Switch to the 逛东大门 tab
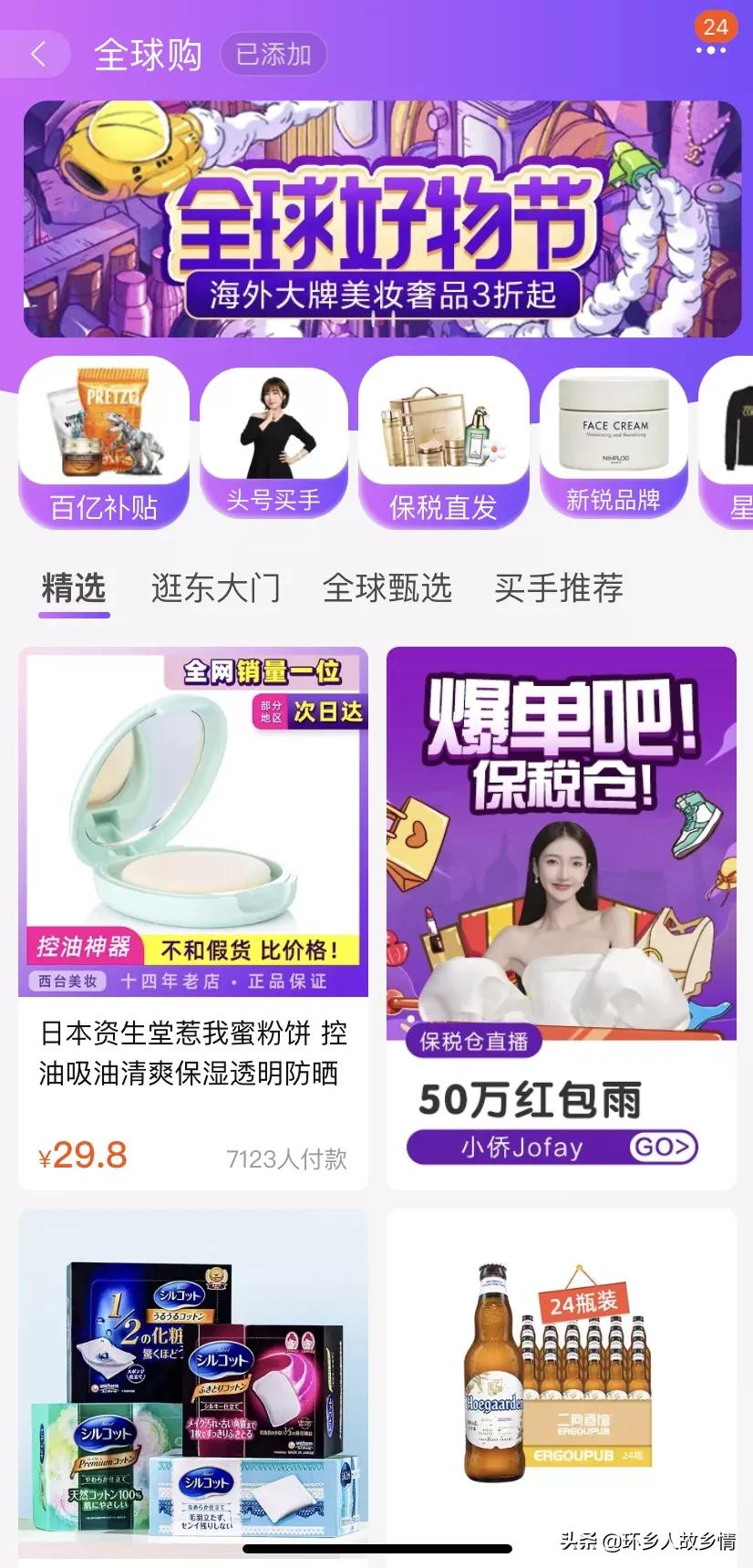Screen dimensions: 753x1568 coord(218,590)
